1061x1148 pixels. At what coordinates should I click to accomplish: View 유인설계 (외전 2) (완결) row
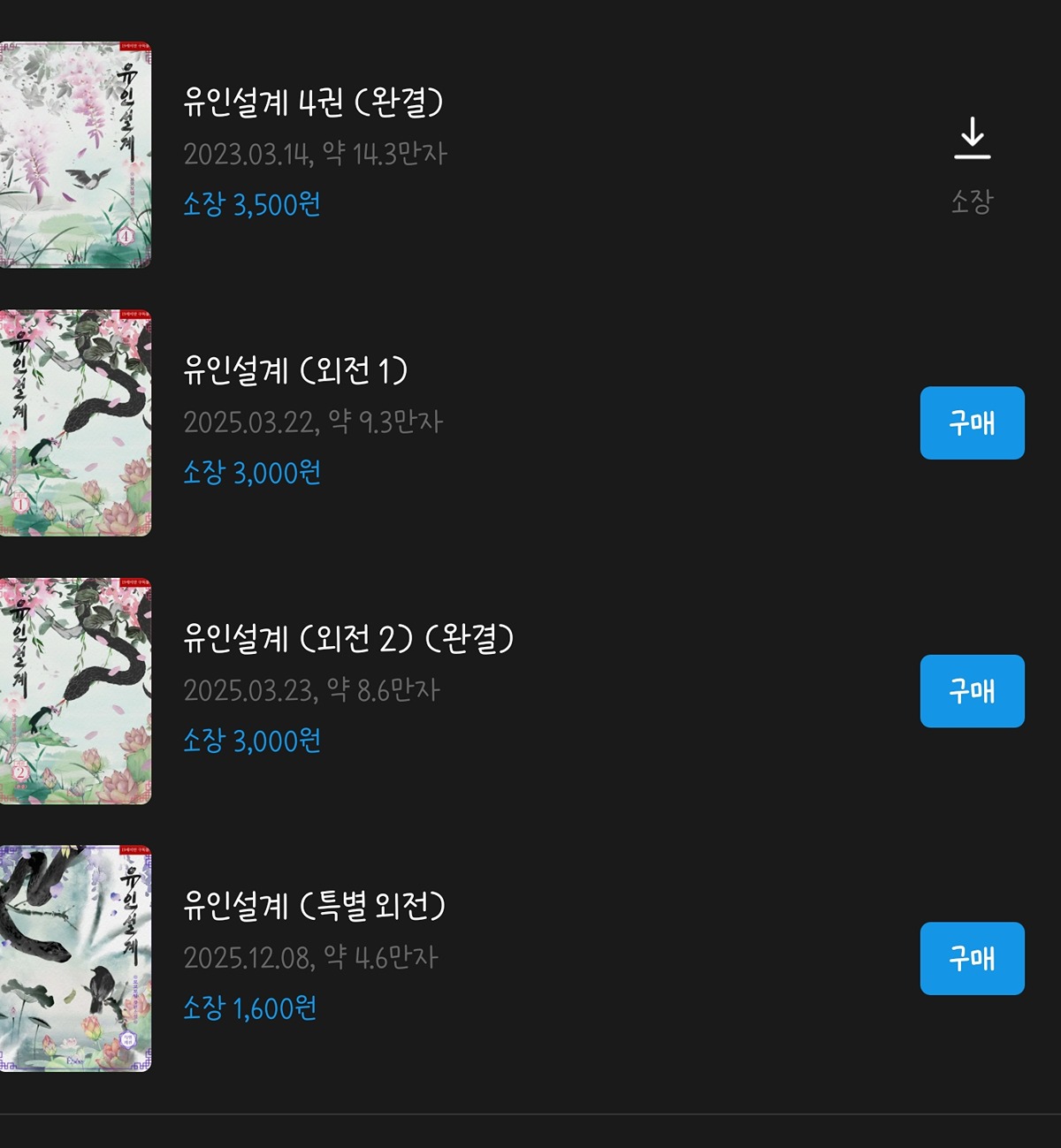347,639
